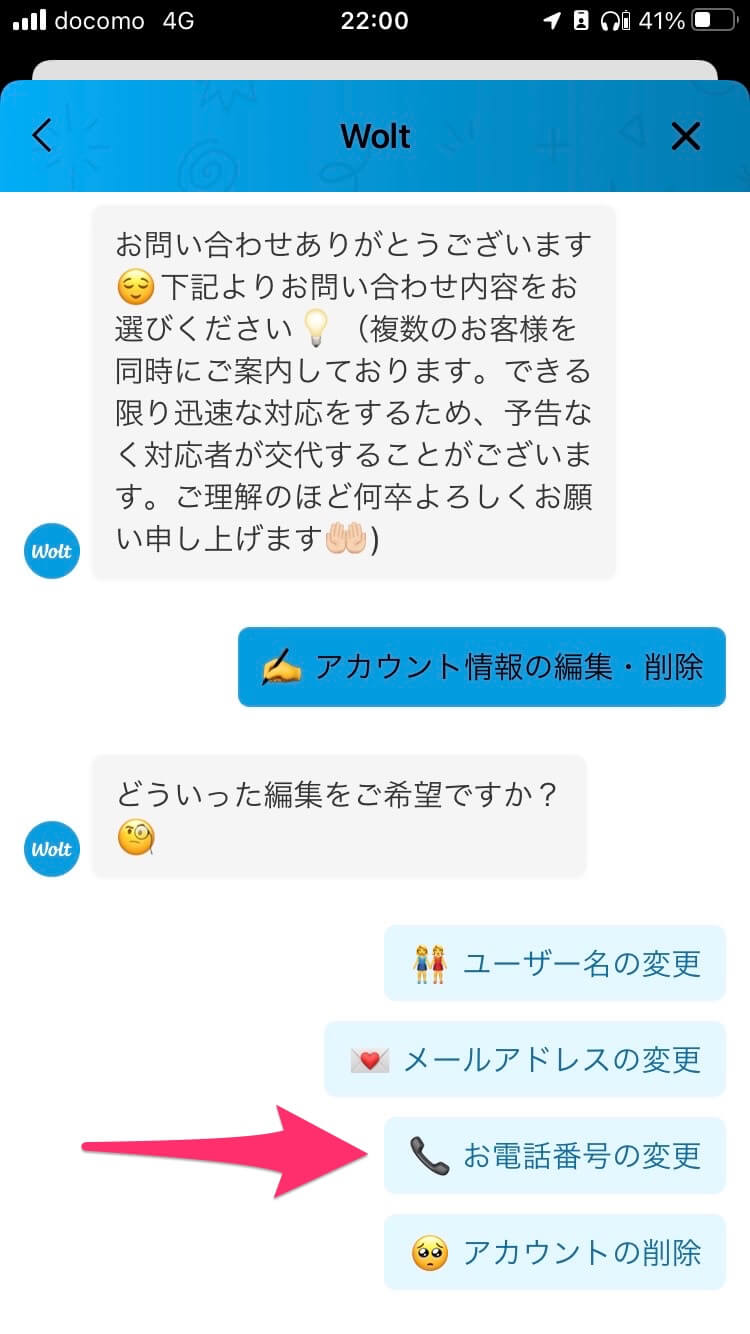Choose メールアドレスの変更 option

[x=525, y=1059]
